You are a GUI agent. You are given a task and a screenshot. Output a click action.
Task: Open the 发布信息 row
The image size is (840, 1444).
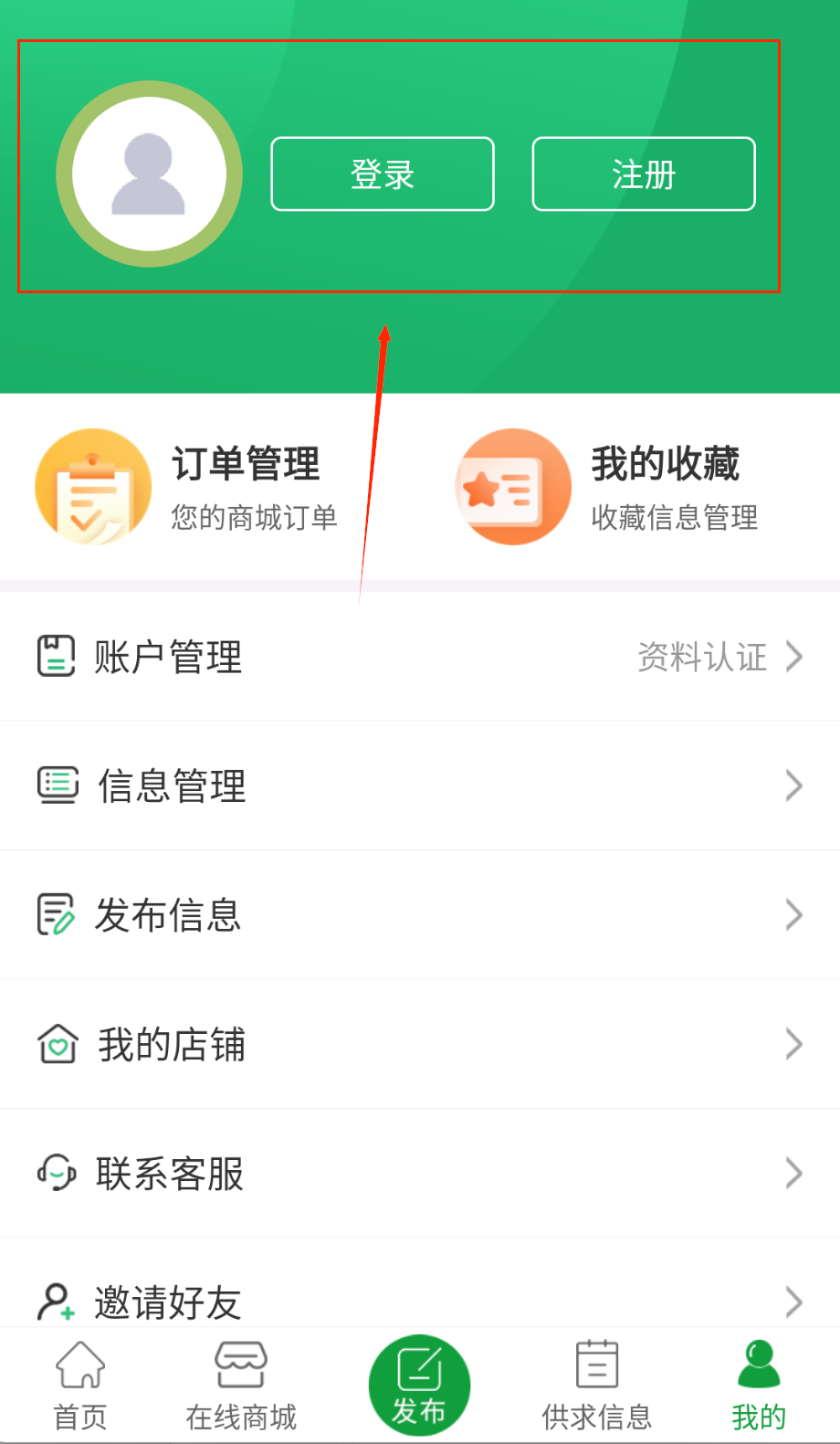click(x=420, y=915)
